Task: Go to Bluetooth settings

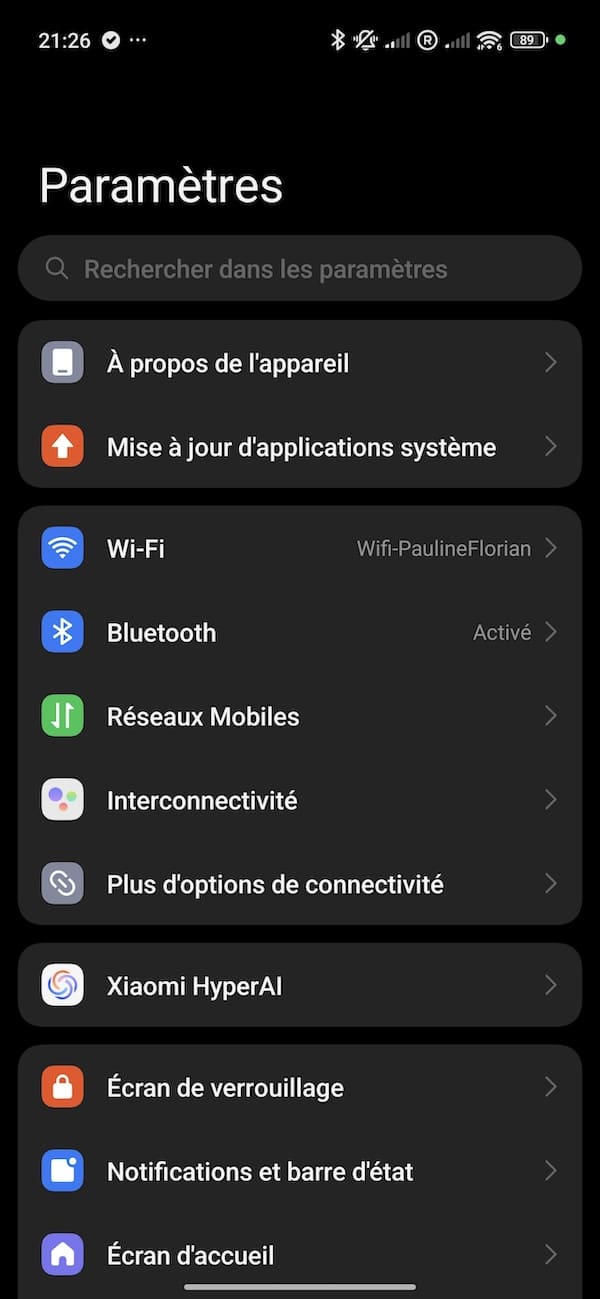Action: tap(300, 632)
